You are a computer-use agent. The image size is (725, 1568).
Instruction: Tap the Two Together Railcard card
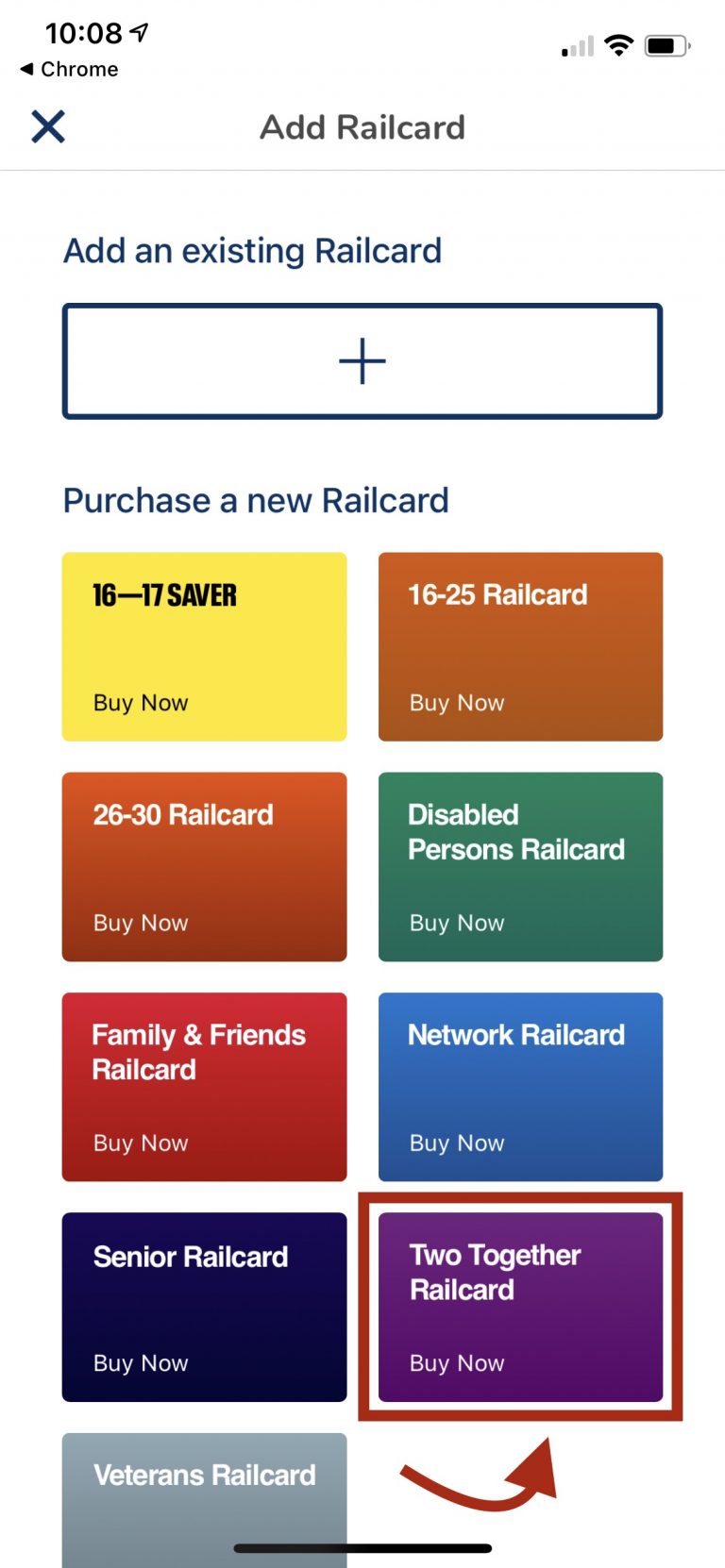[520, 1308]
